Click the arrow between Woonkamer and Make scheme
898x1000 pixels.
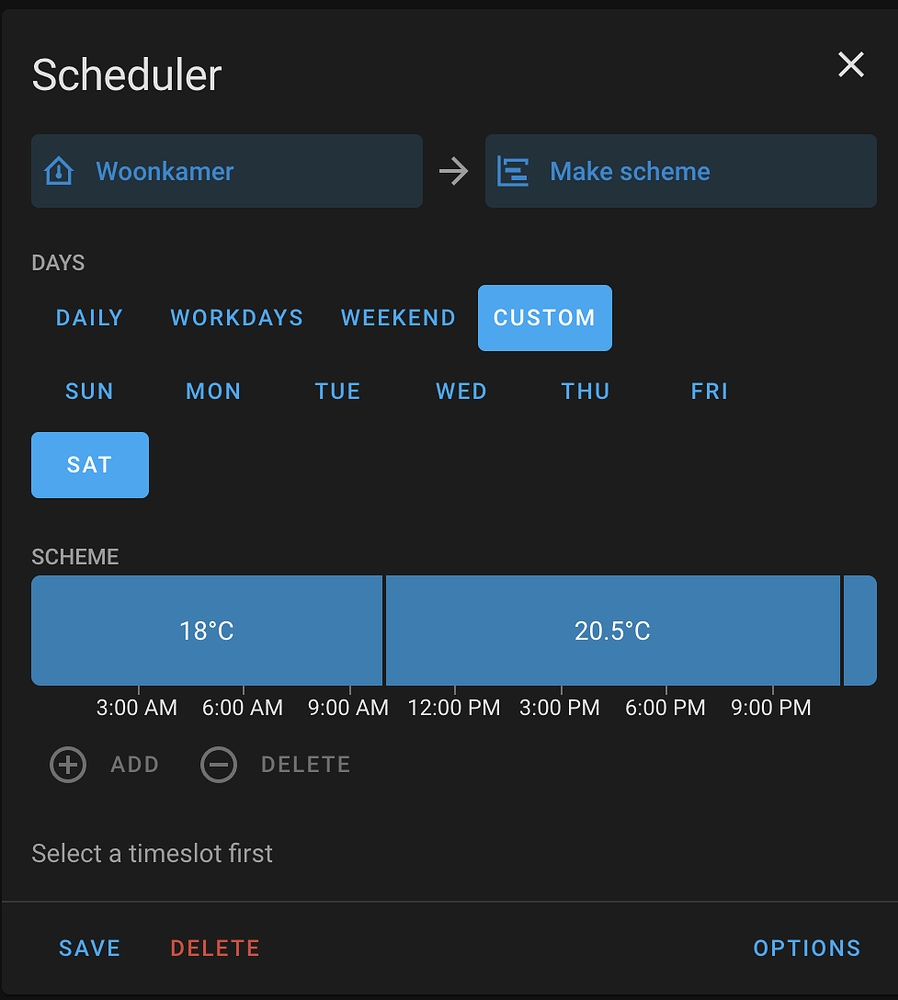(454, 171)
